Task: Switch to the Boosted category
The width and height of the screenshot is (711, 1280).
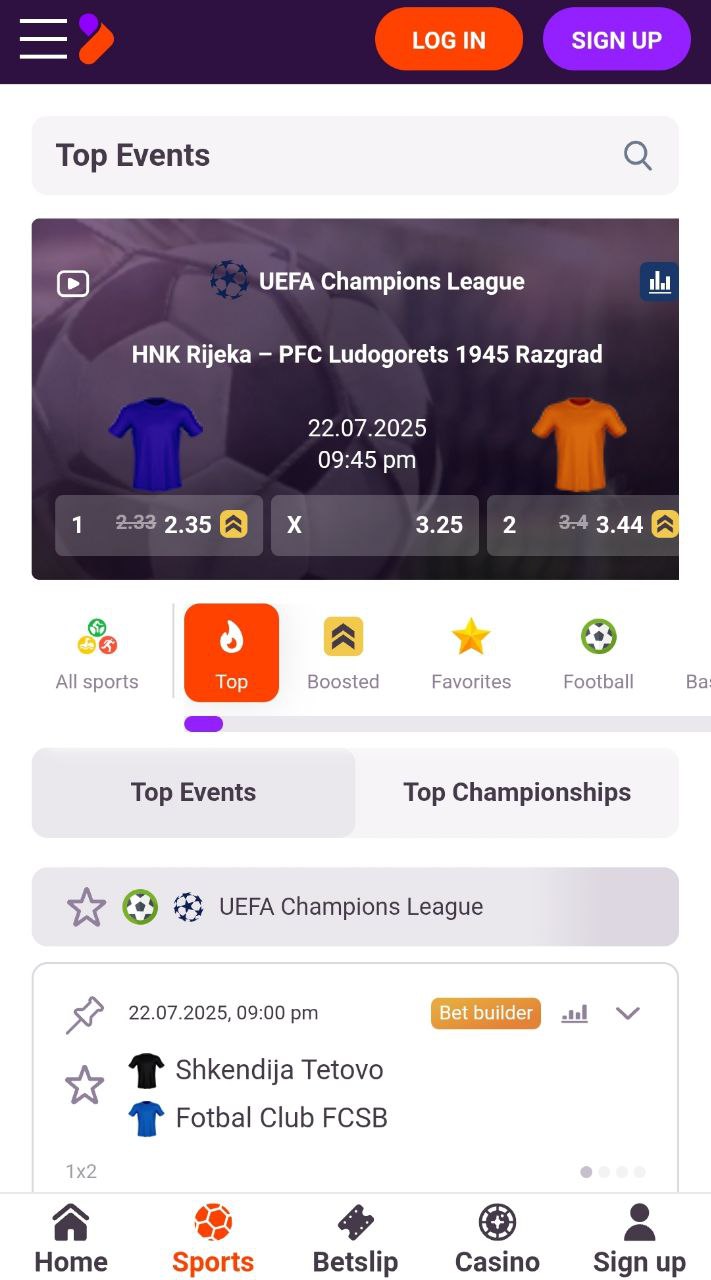Action: pyautogui.click(x=343, y=655)
